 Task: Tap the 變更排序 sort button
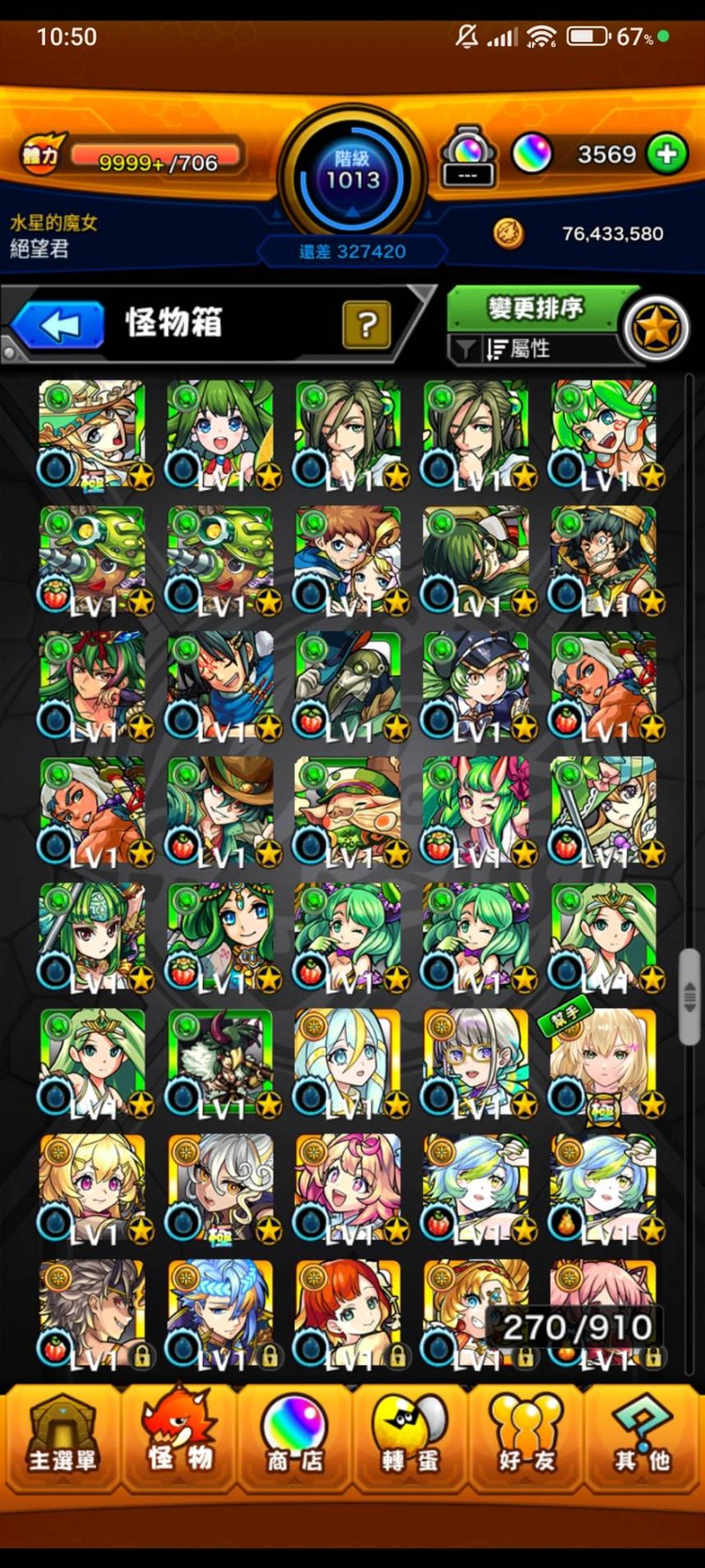pos(535,308)
